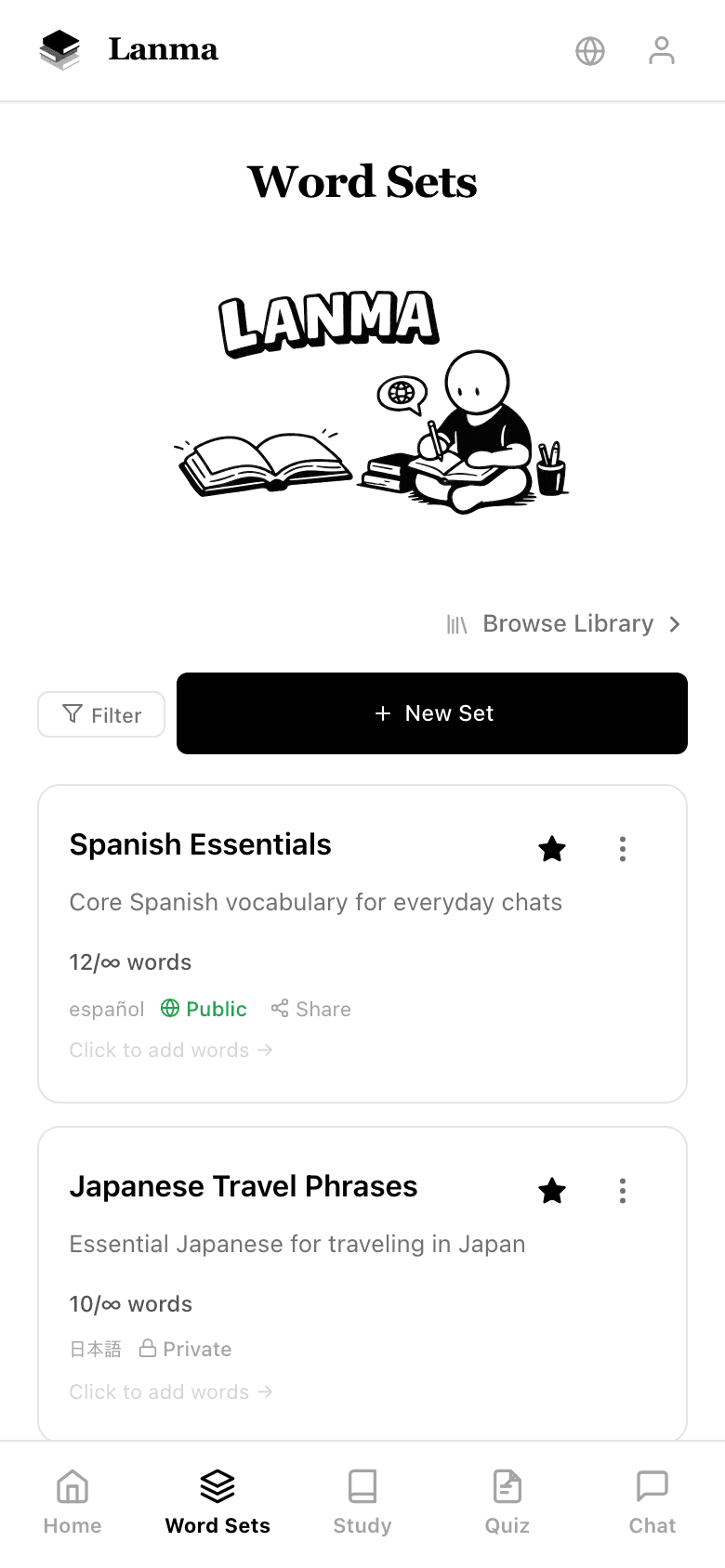Open the Filter options

[101, 714]
